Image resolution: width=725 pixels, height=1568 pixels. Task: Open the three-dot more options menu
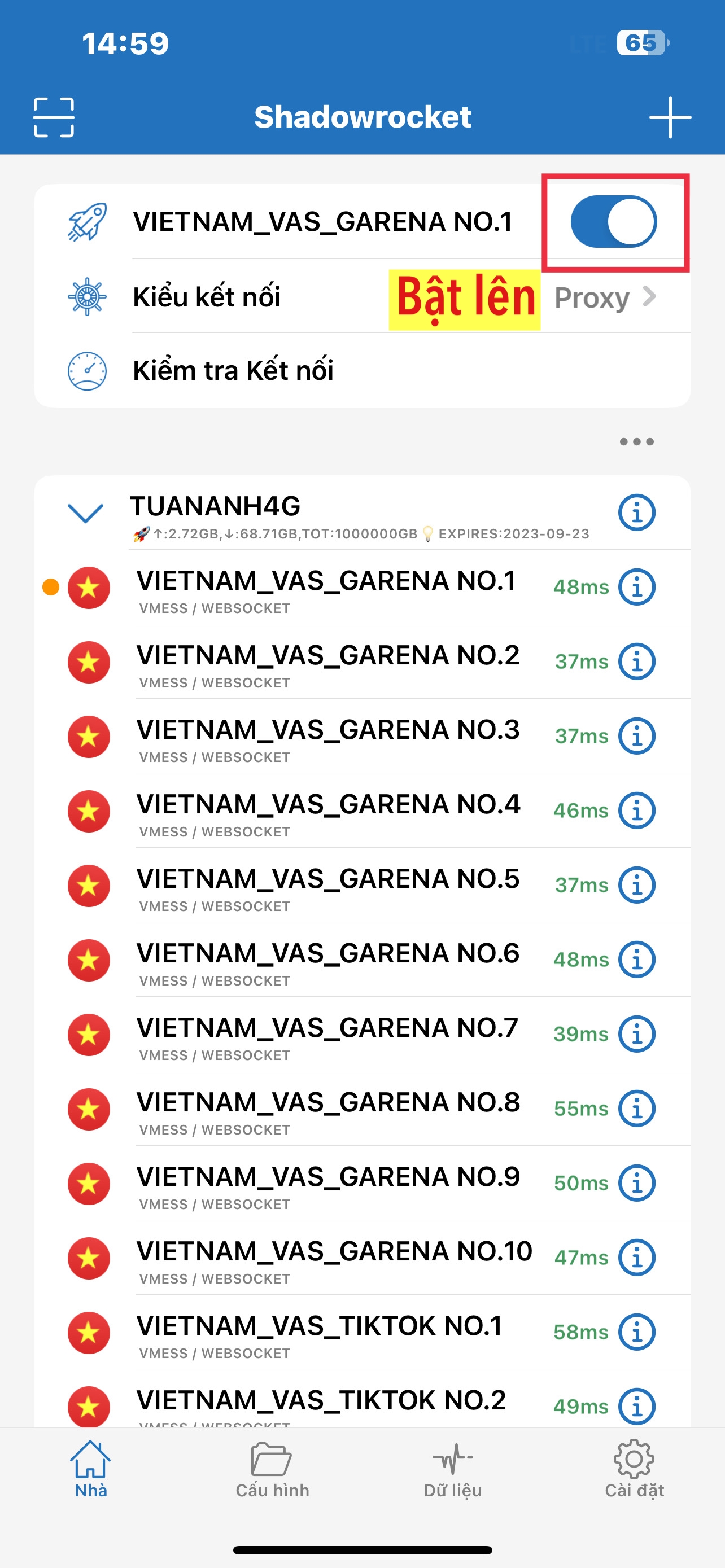tap(636, 441)
